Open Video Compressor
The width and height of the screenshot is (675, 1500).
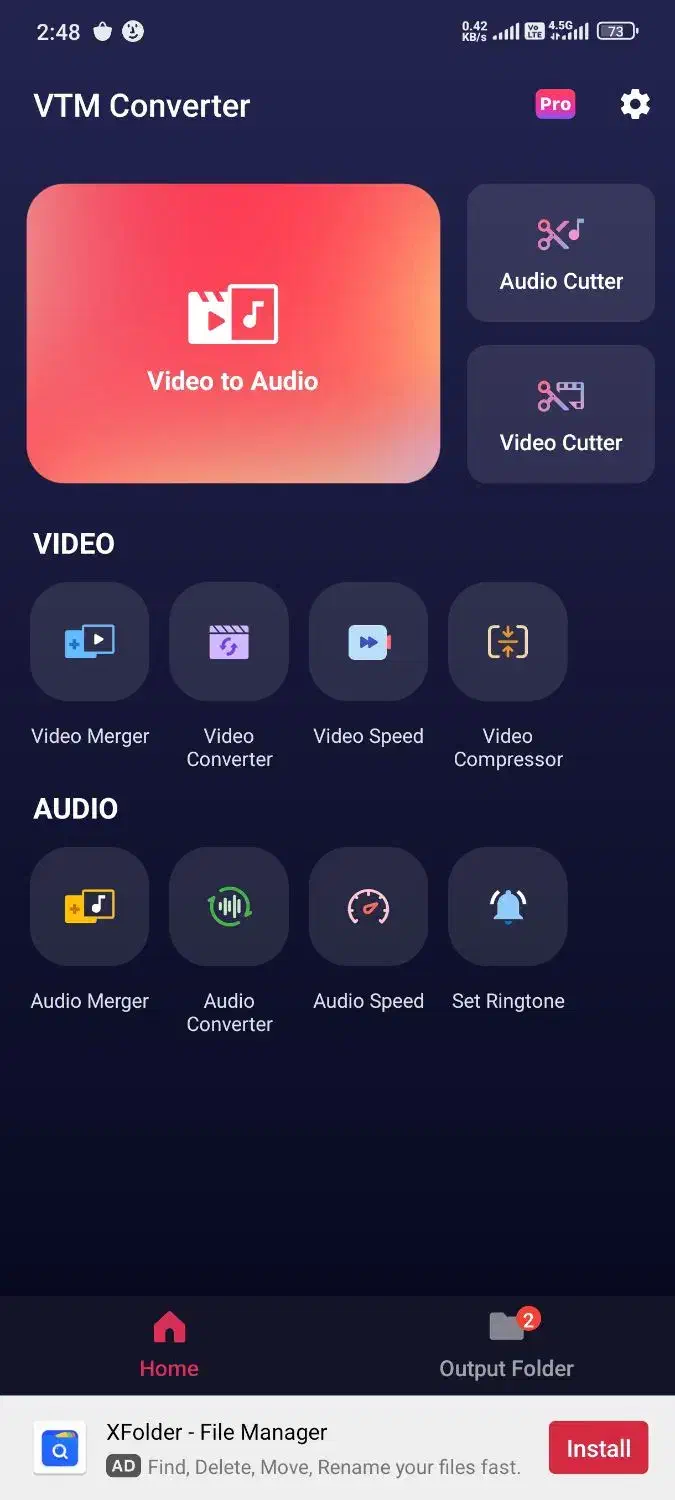point(508,642)
